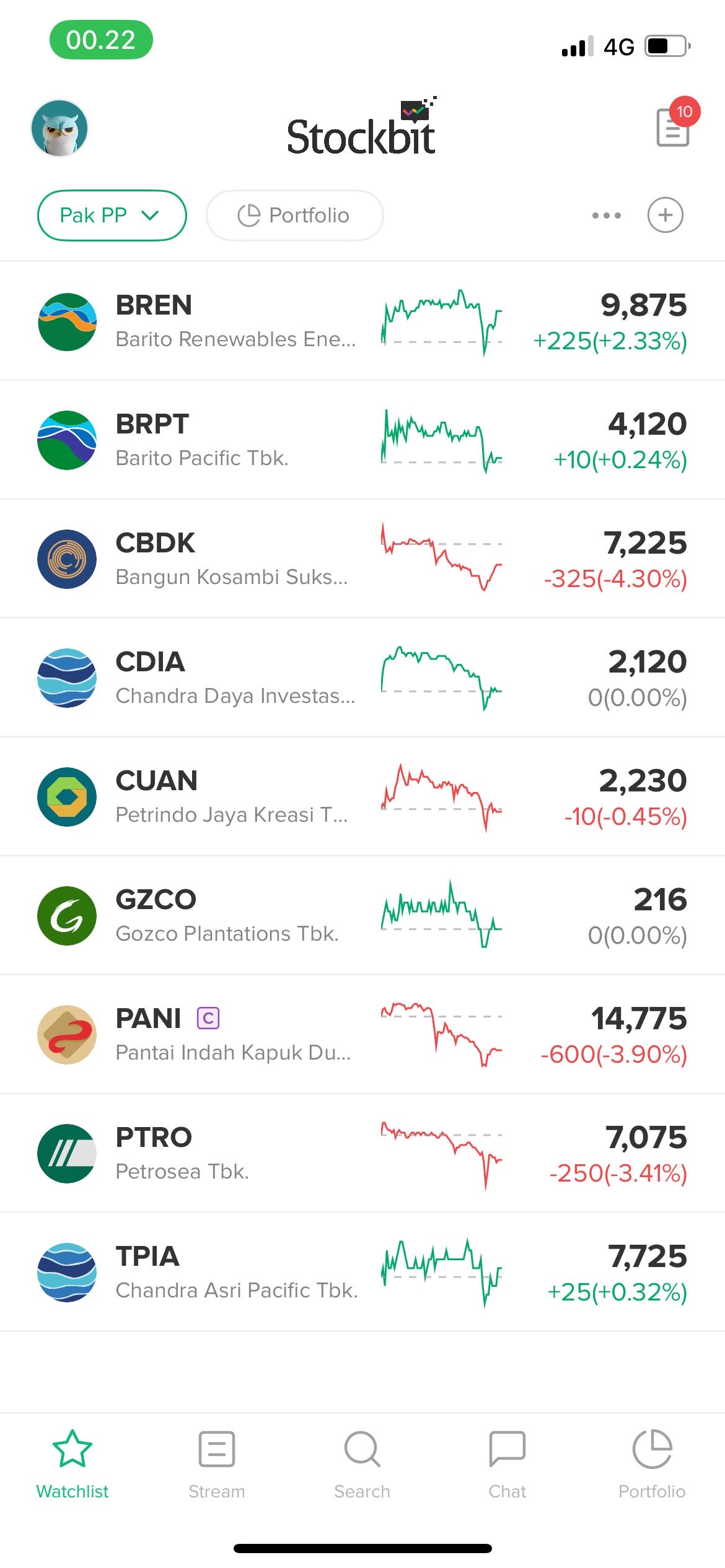Expand the Pak PP watchlist dropdown
Screen dimensions: 725x1568
tap(112, 216)
